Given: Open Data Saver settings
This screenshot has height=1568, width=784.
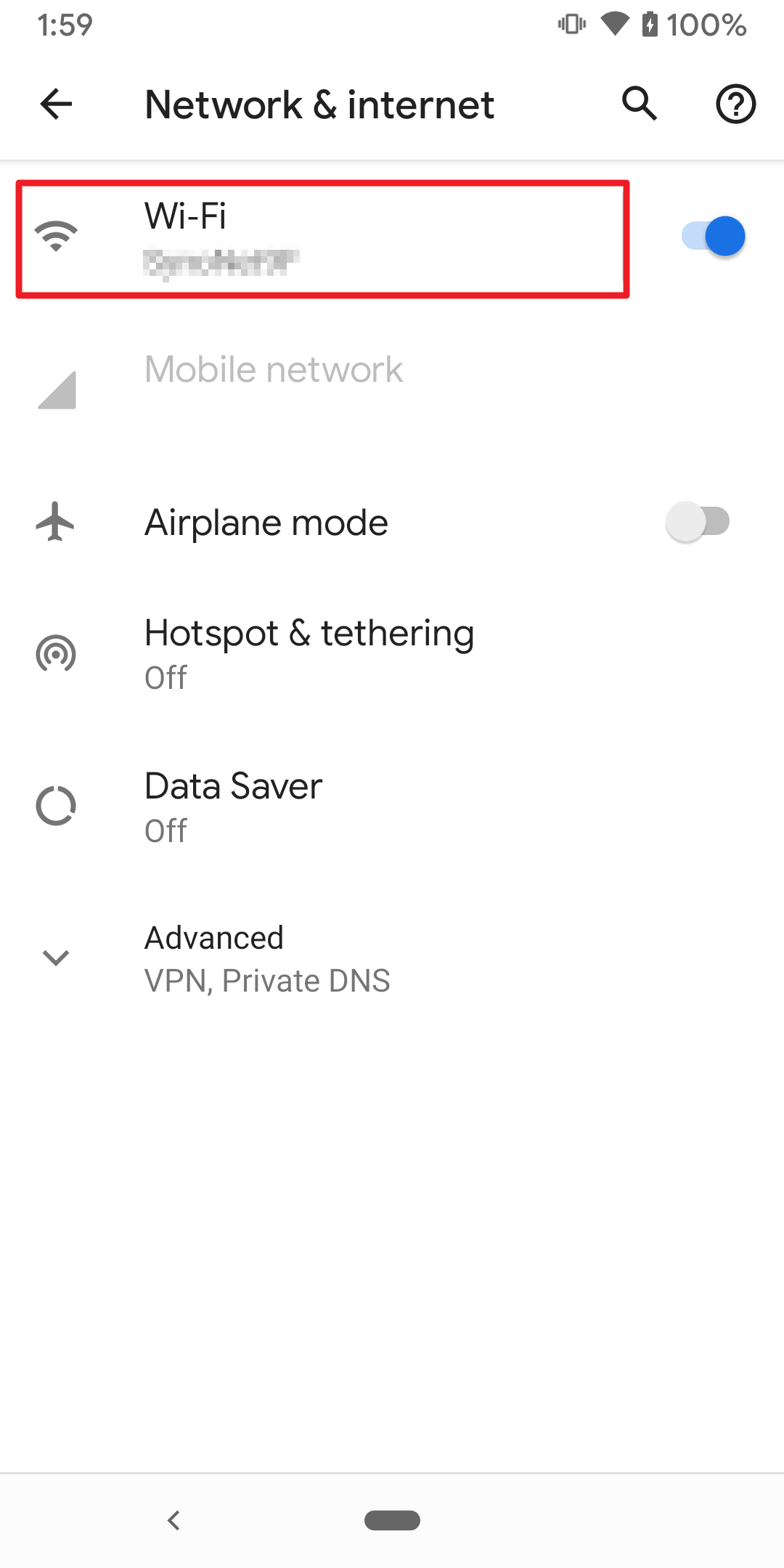Looking at the screenshot, I should tap(392, 807).
